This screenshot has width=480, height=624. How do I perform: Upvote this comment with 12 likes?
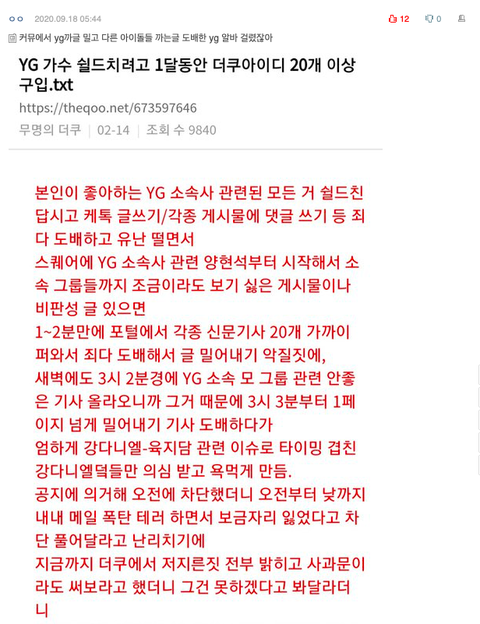(x=398, y=19)
